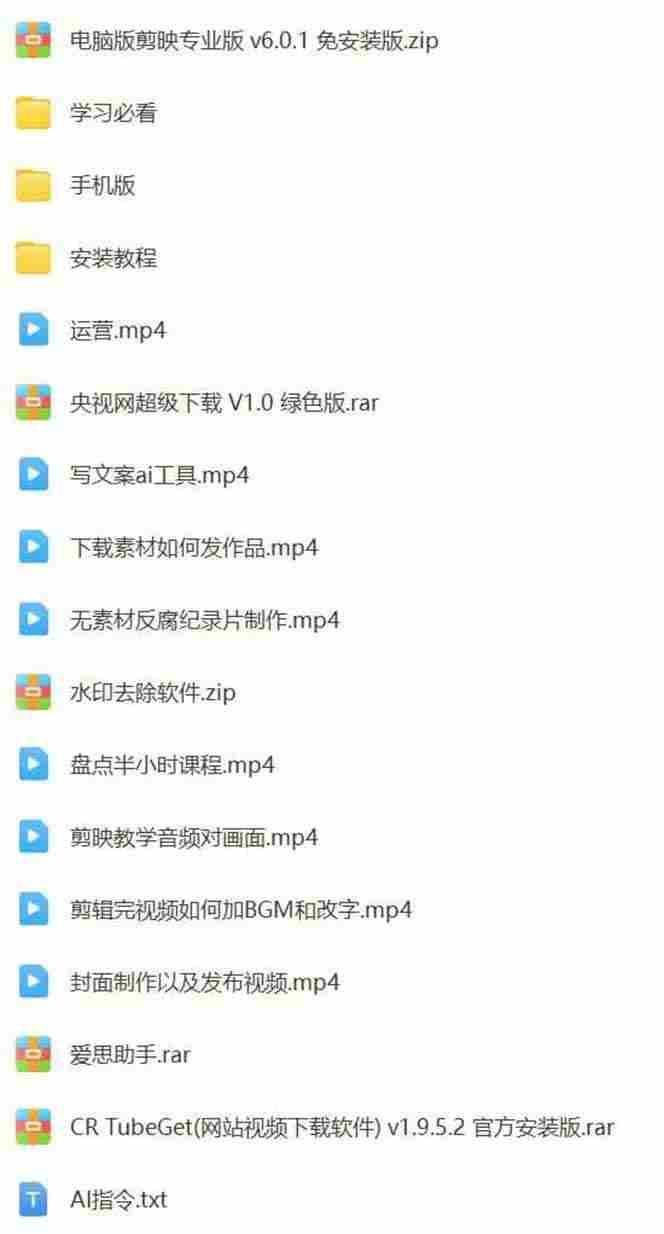This screenshot has width=664, height=1234.
Task: Open 水印去除软件.zip archive
Action: (152, 692)
